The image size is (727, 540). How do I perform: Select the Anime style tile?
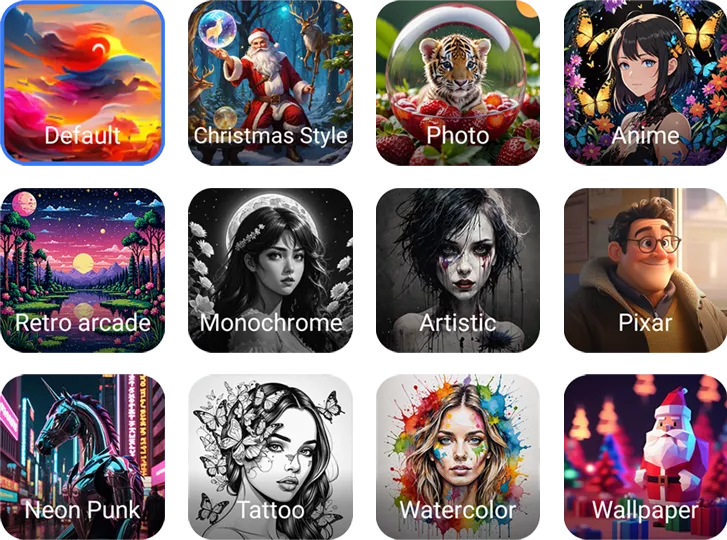(645, 82)
